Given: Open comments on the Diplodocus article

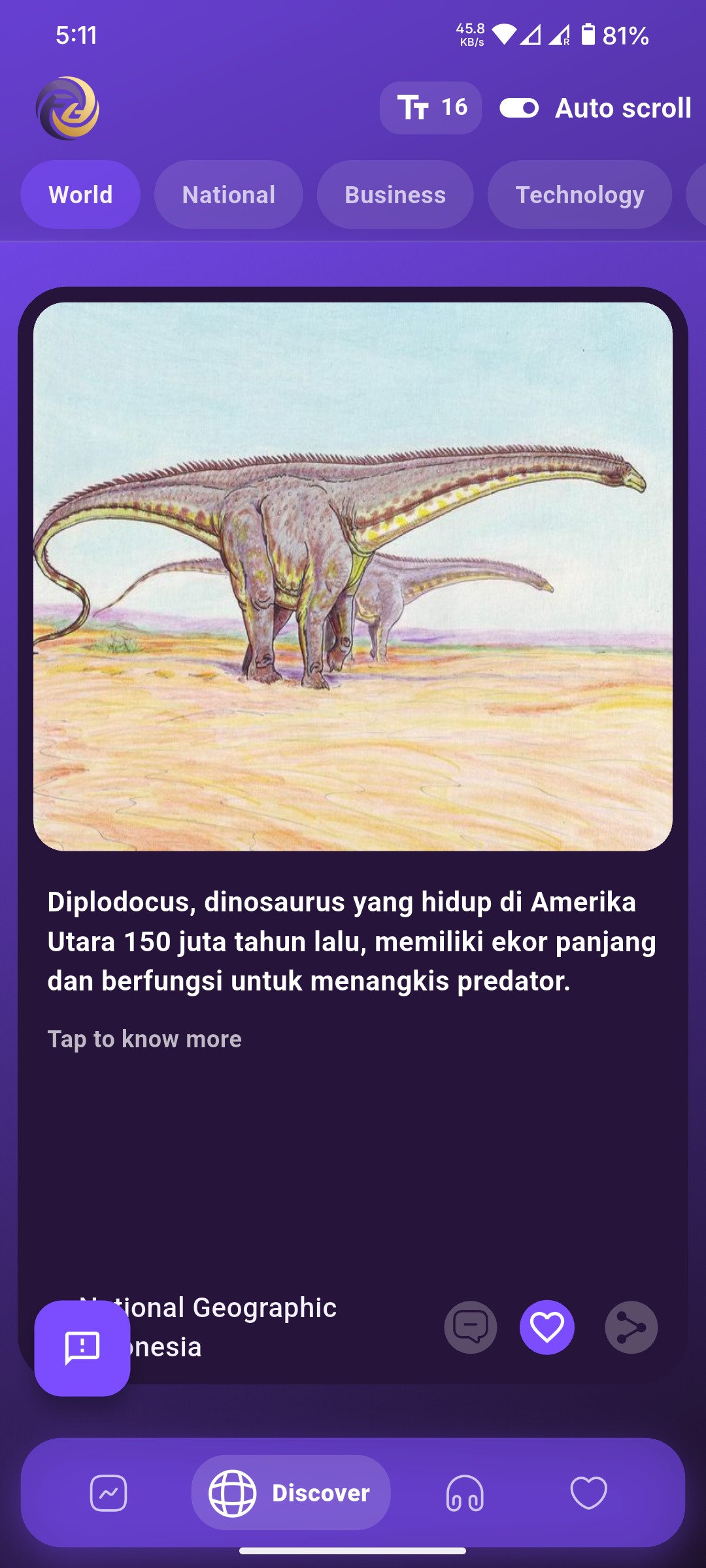Looking at the screenshot, I should point(471,1327).
